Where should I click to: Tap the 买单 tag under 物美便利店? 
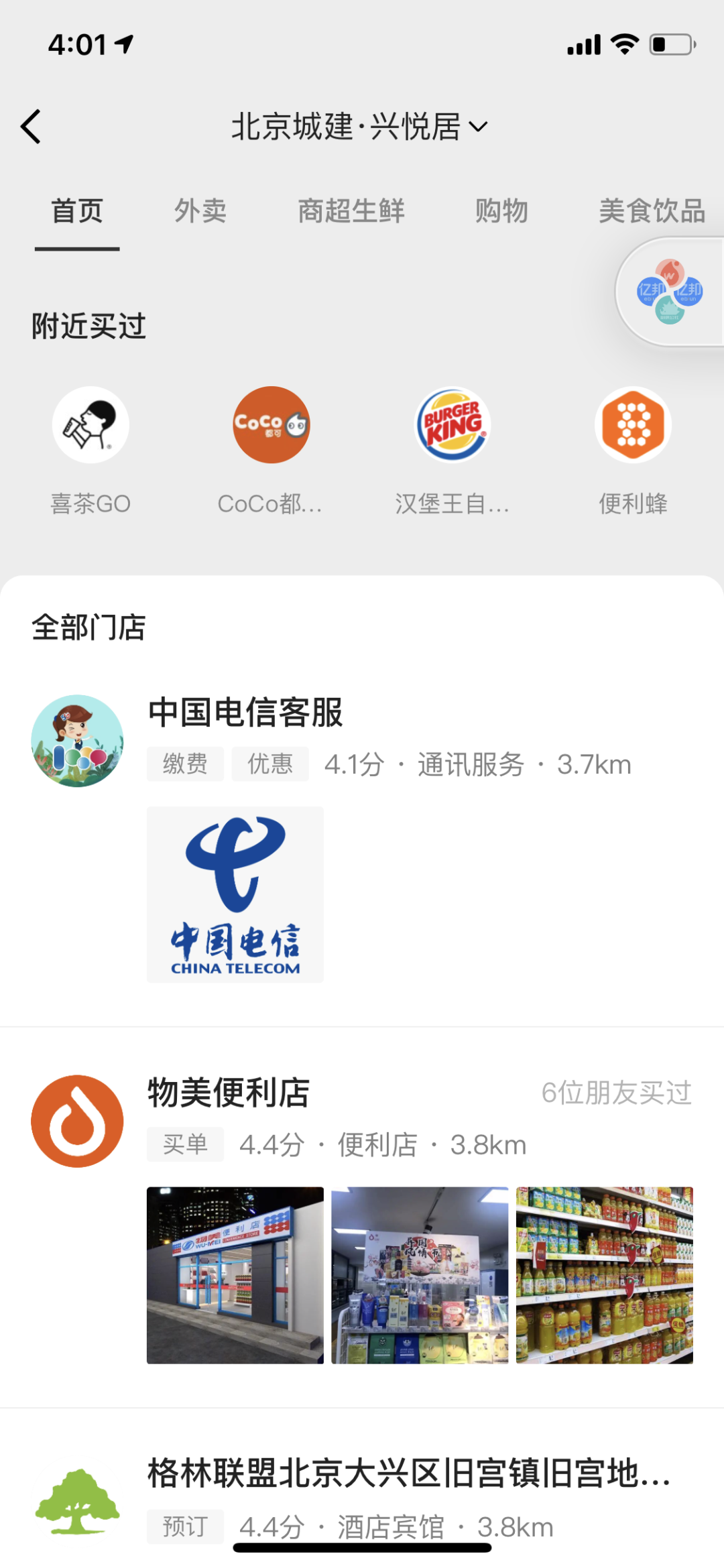coord(185,1145)
